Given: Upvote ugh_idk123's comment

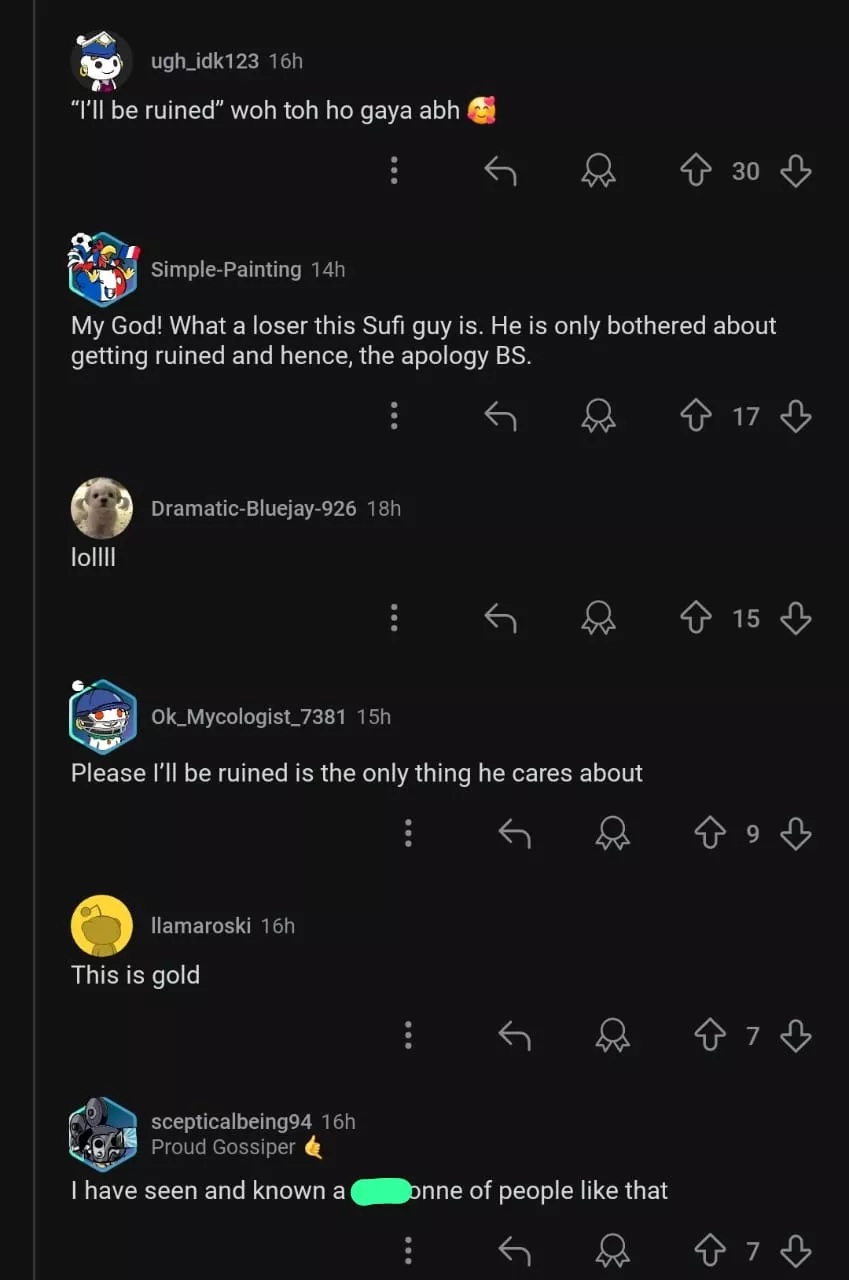Looking at the screenshot, I should click(696, 172).
